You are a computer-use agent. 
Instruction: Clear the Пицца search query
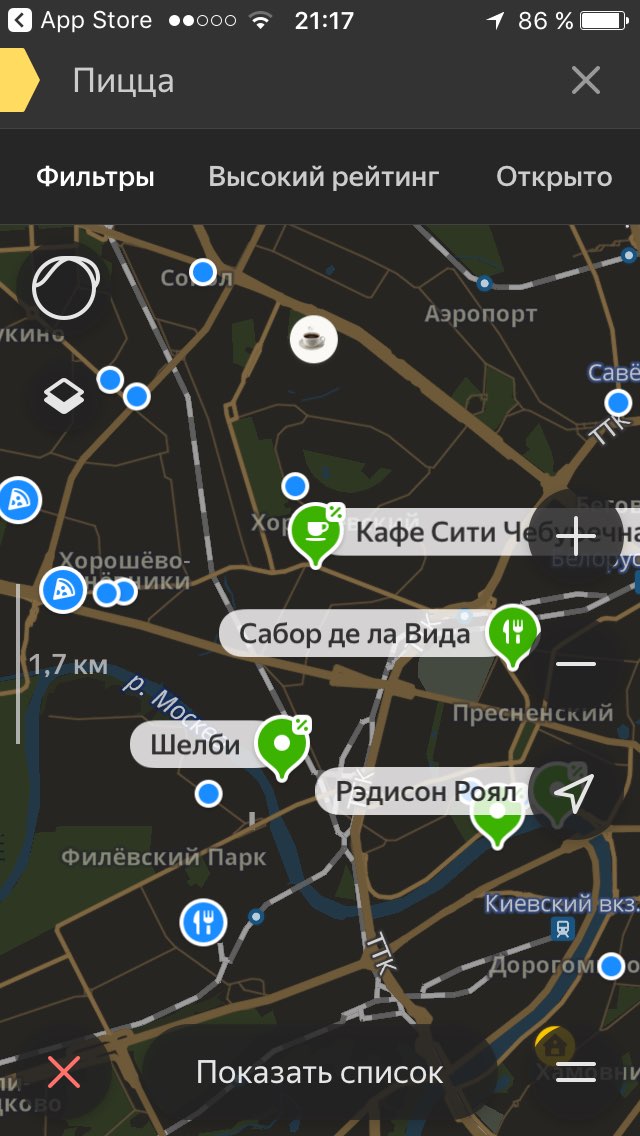click(586, 80)
